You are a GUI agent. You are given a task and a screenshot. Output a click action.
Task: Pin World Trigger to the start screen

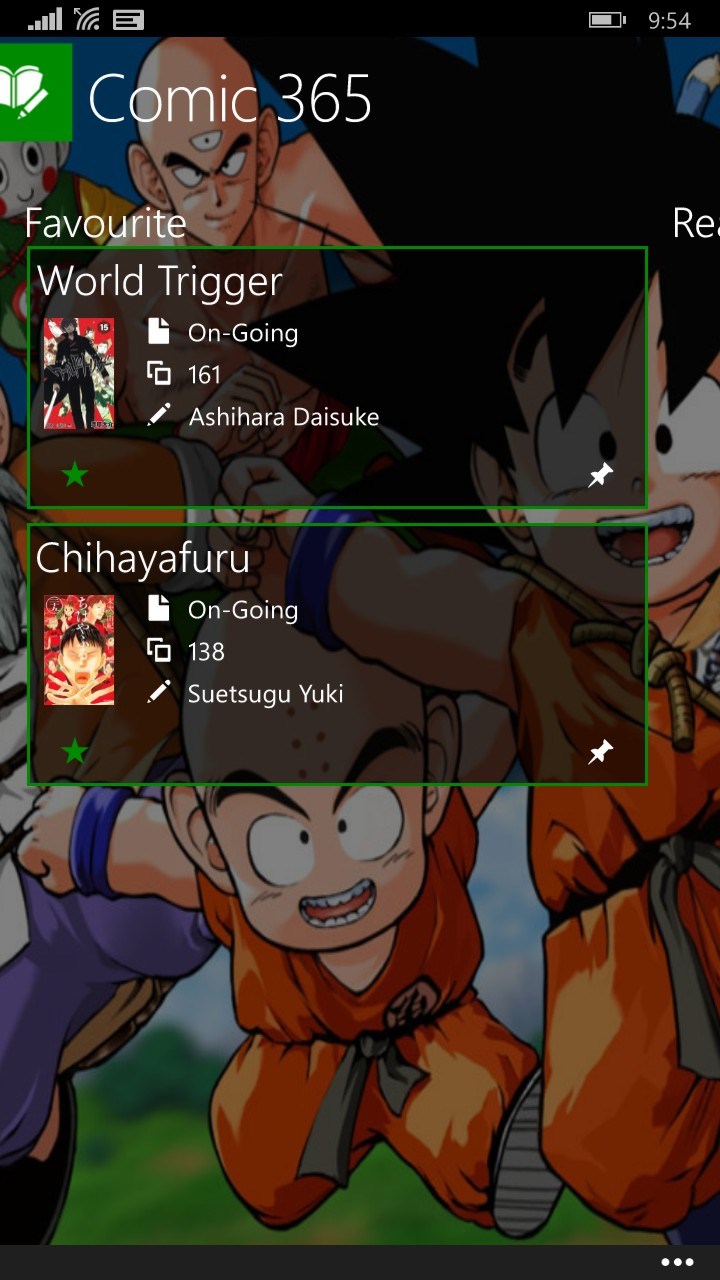tap(600, 476)
